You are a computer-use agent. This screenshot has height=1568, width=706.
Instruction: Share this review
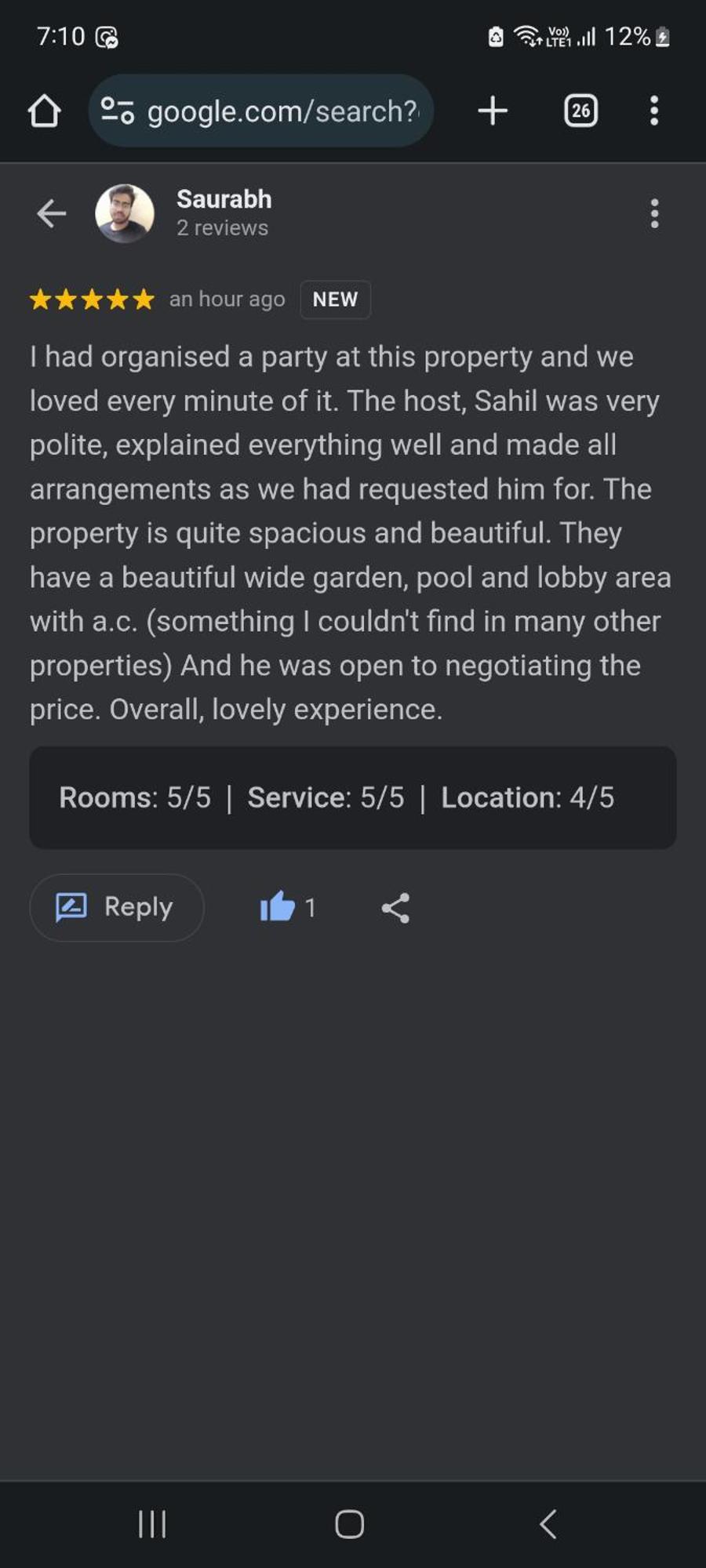tap(395, 908)
